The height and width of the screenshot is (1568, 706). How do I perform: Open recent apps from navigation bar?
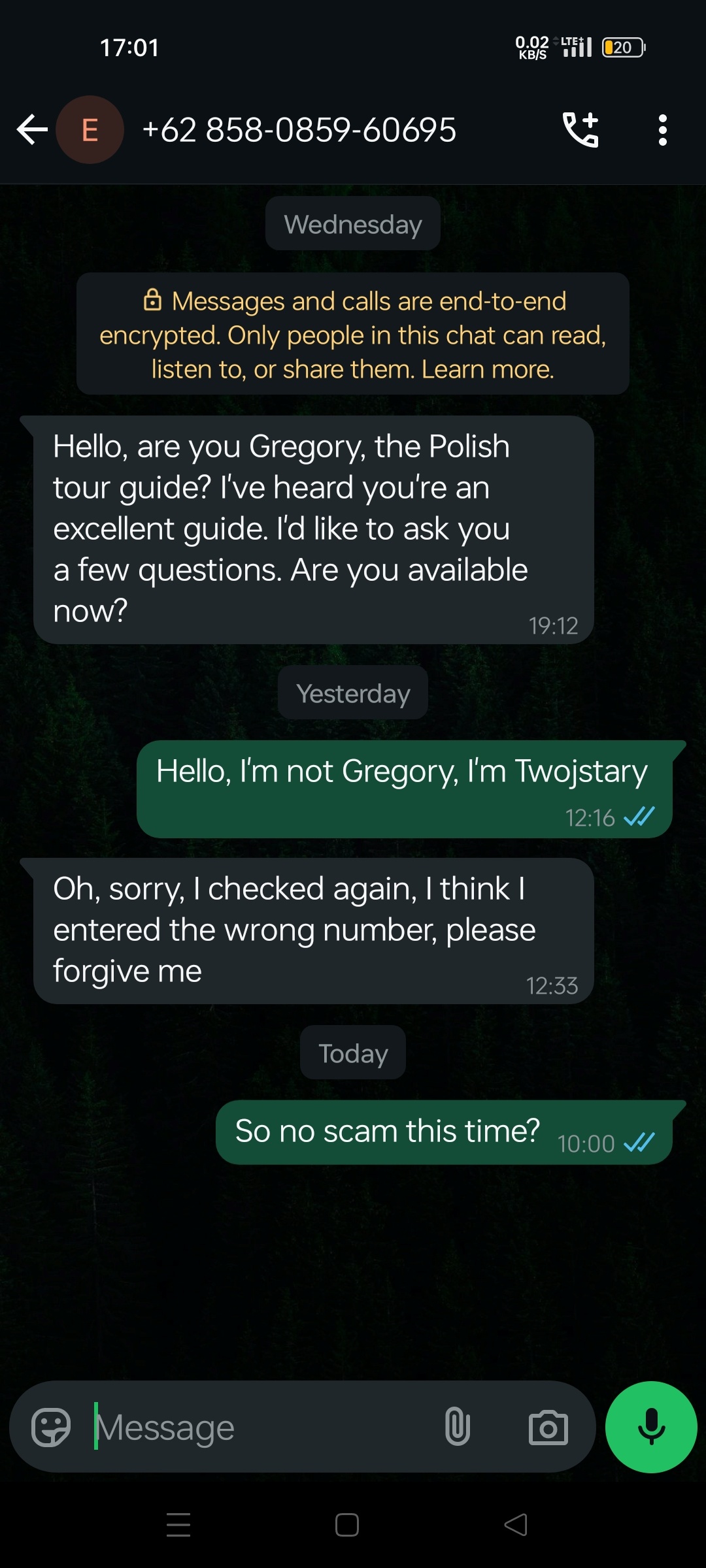(178, 1525)
